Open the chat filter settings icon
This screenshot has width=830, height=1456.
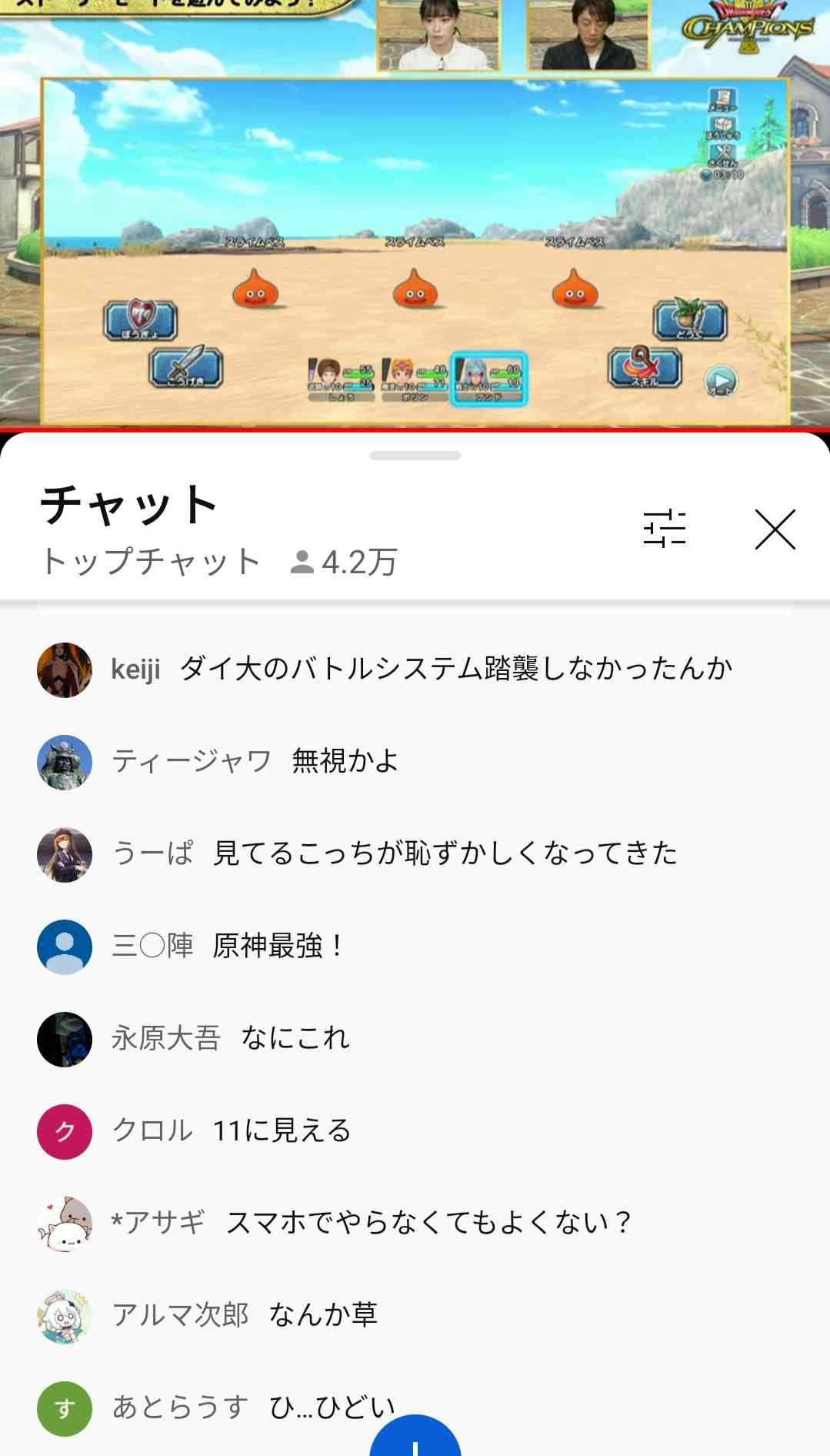[664, 529]
